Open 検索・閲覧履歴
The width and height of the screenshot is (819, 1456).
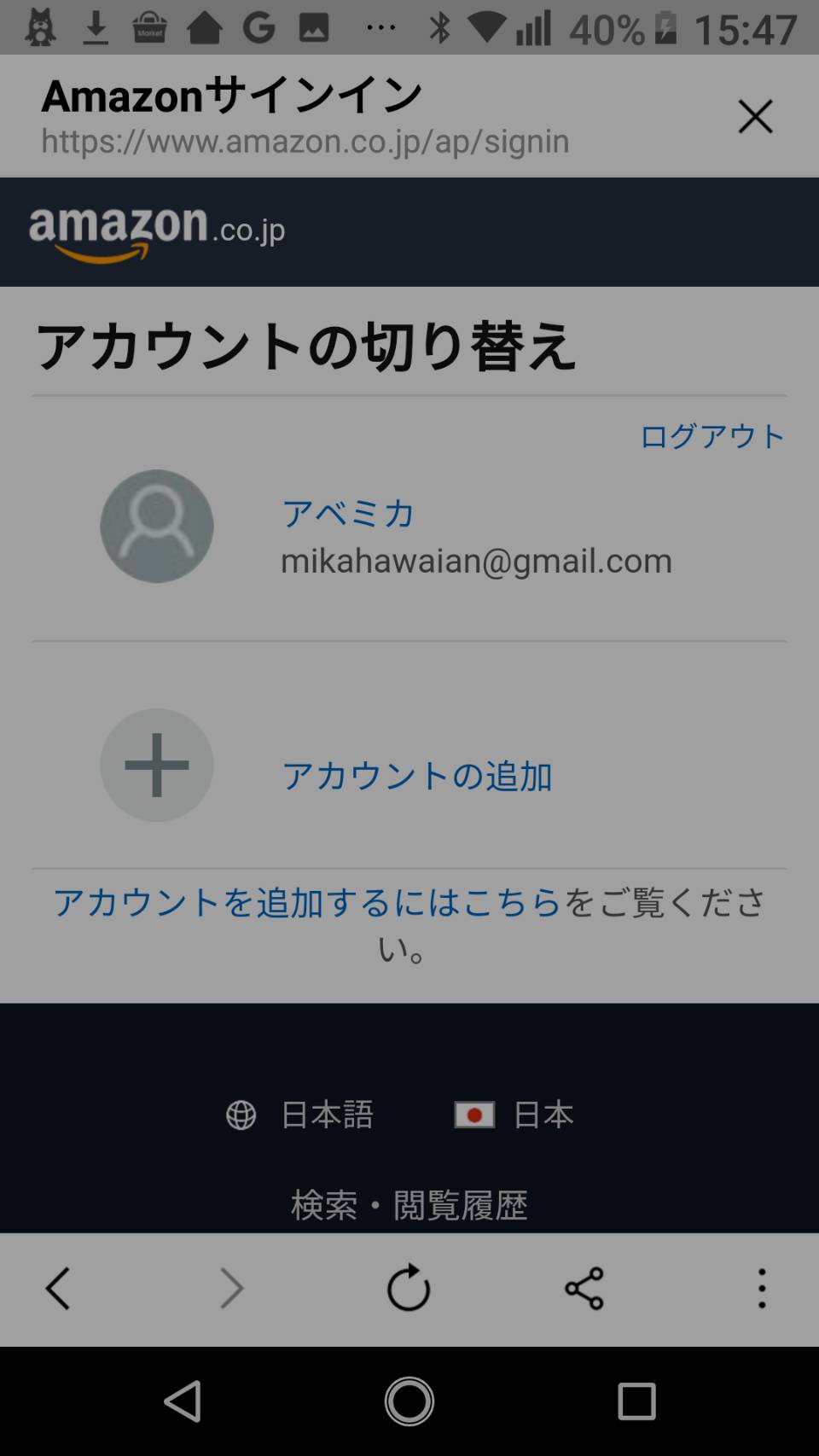409,1205
